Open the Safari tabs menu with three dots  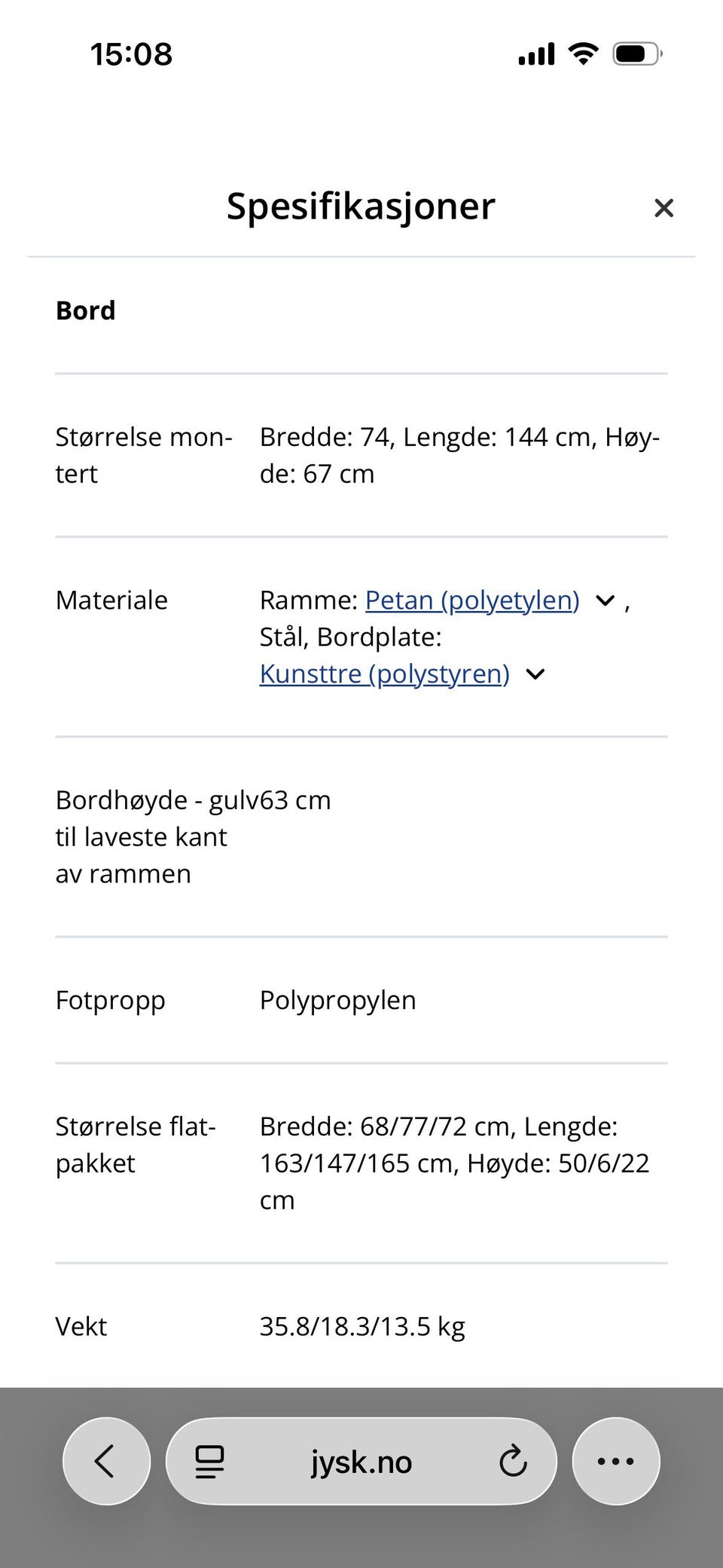(x=616, y=1460)
